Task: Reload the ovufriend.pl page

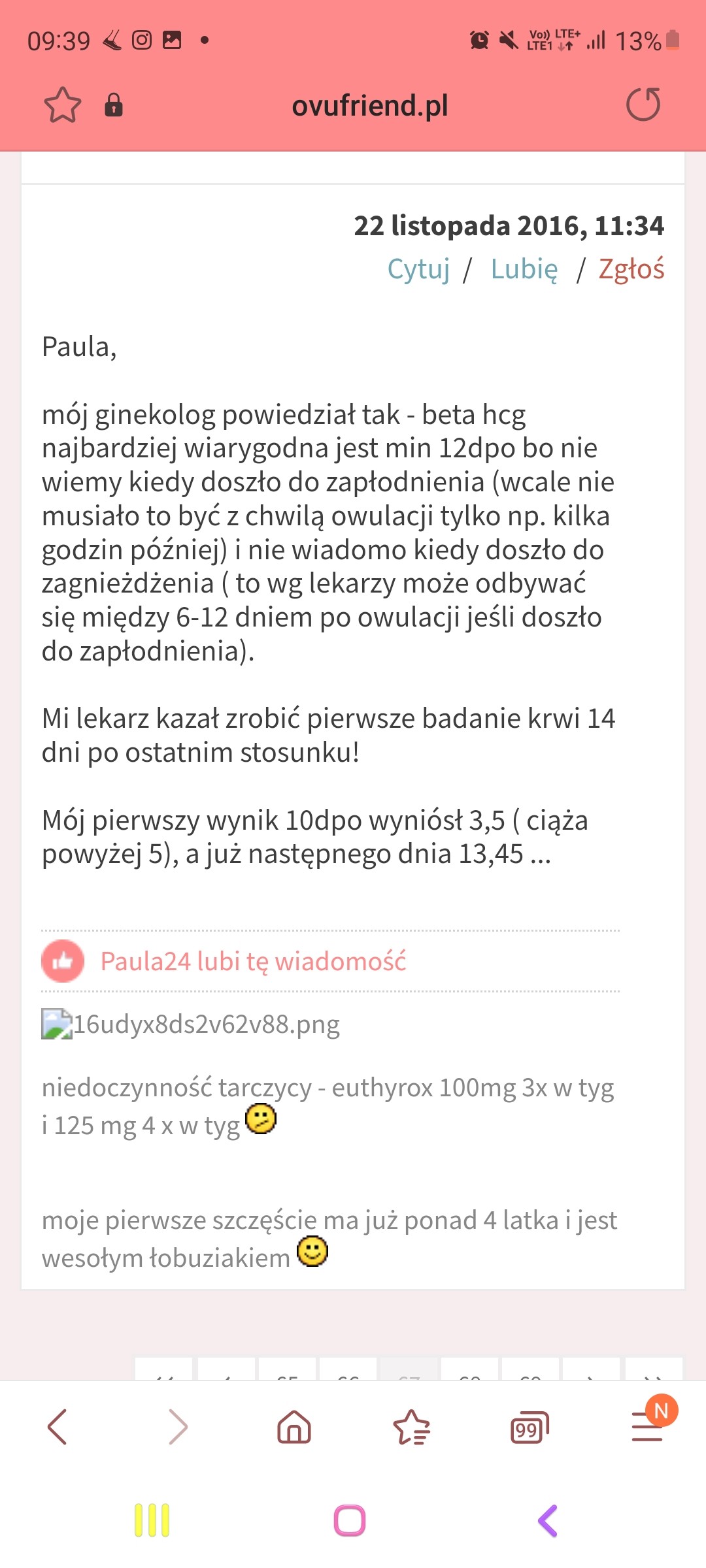Action: pos(643,105)
